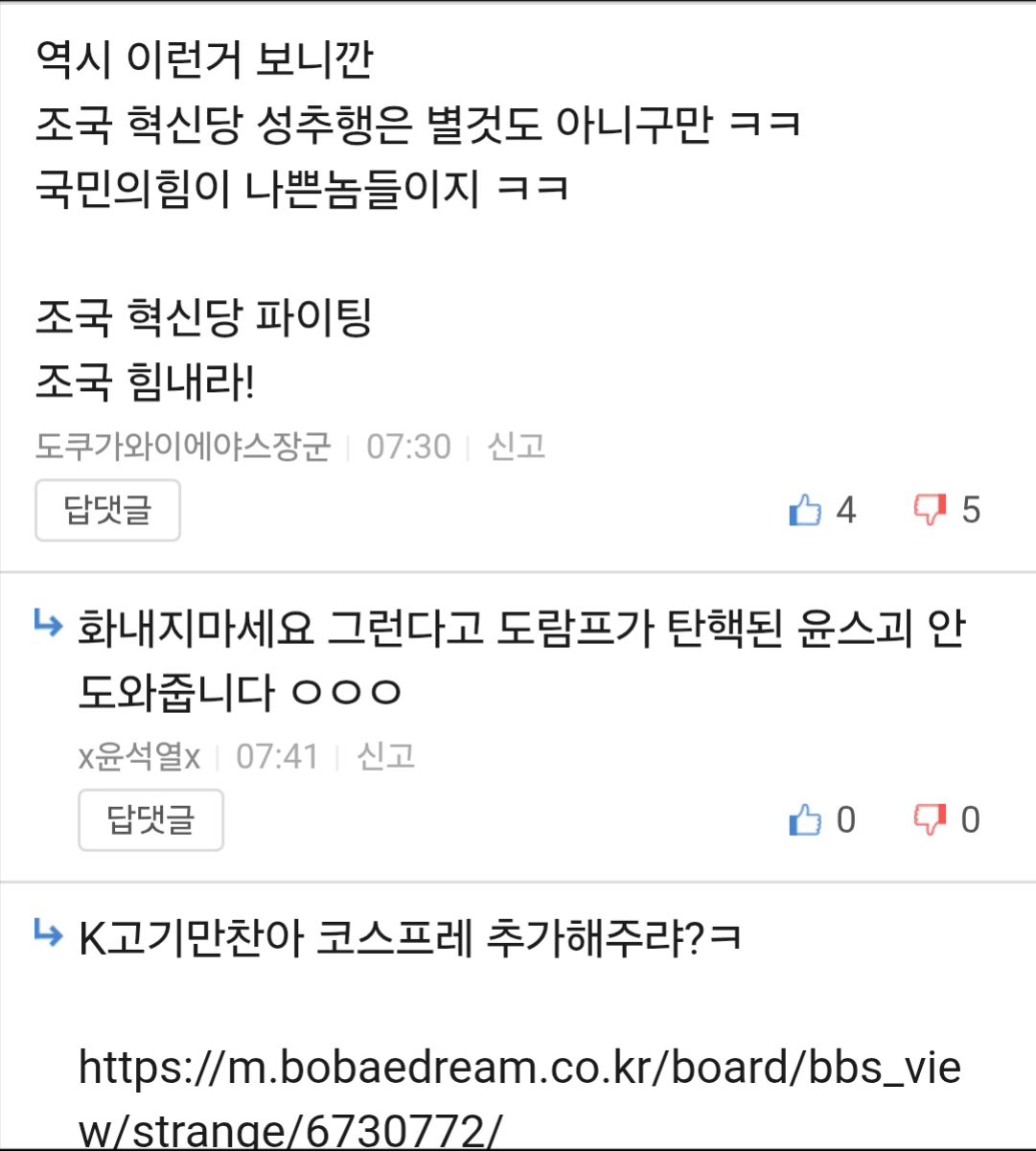This screenshot has height=1151, width=1036.
Task: Dislike 도쿠가와이에야스장군's comment
Action: (929, 510)
